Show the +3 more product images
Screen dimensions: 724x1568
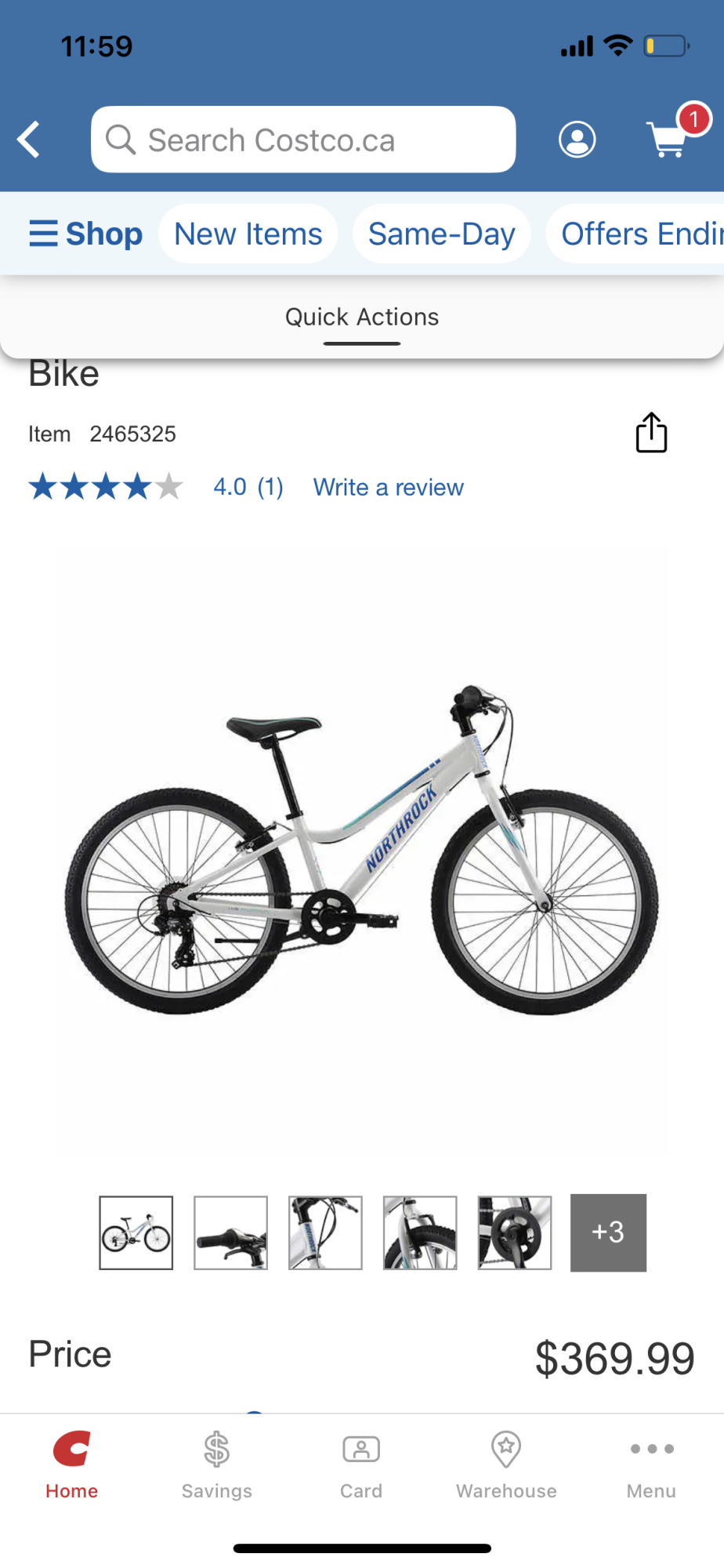[x=608, y=1232]
